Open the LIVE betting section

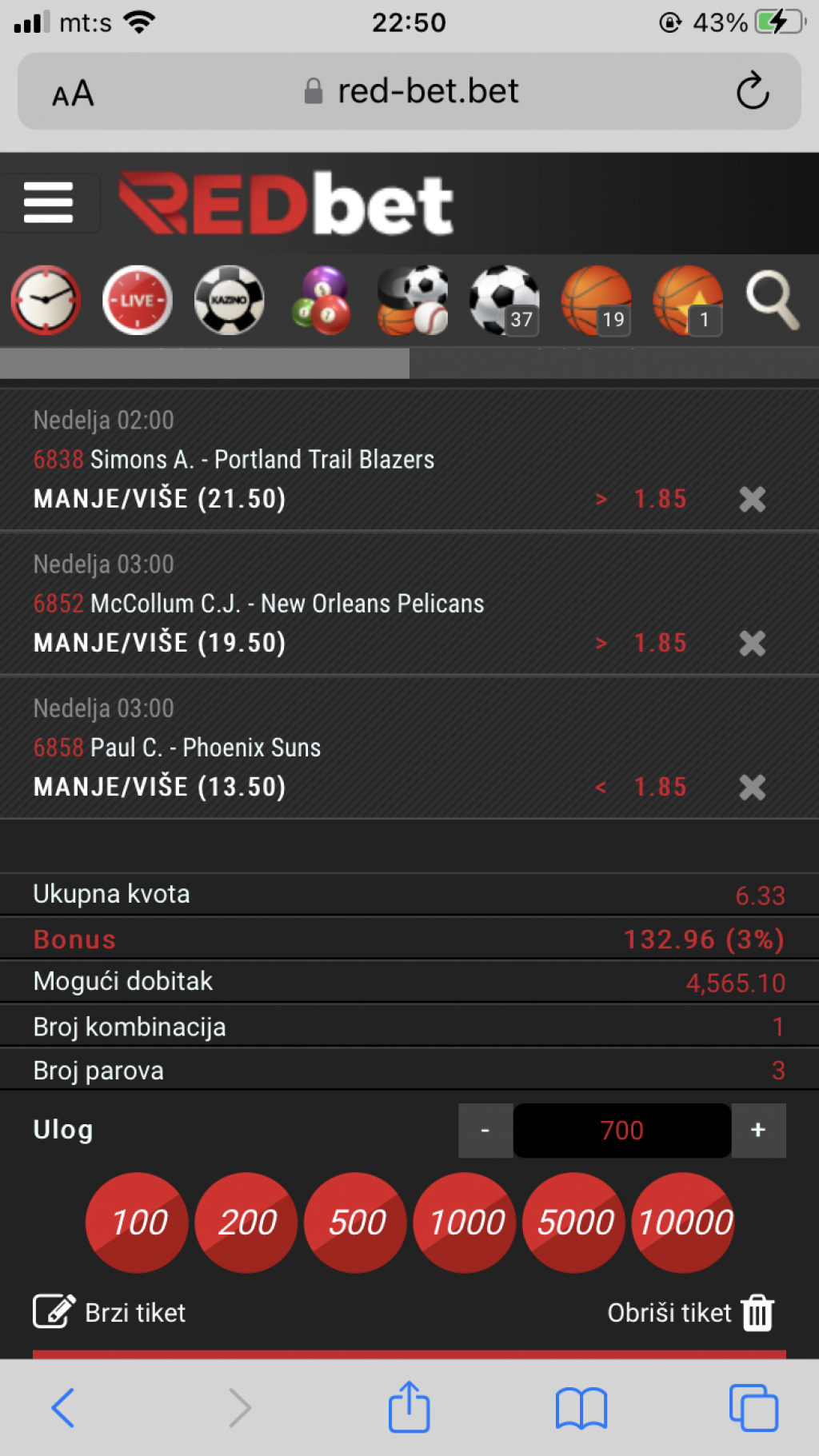point(138,301)
